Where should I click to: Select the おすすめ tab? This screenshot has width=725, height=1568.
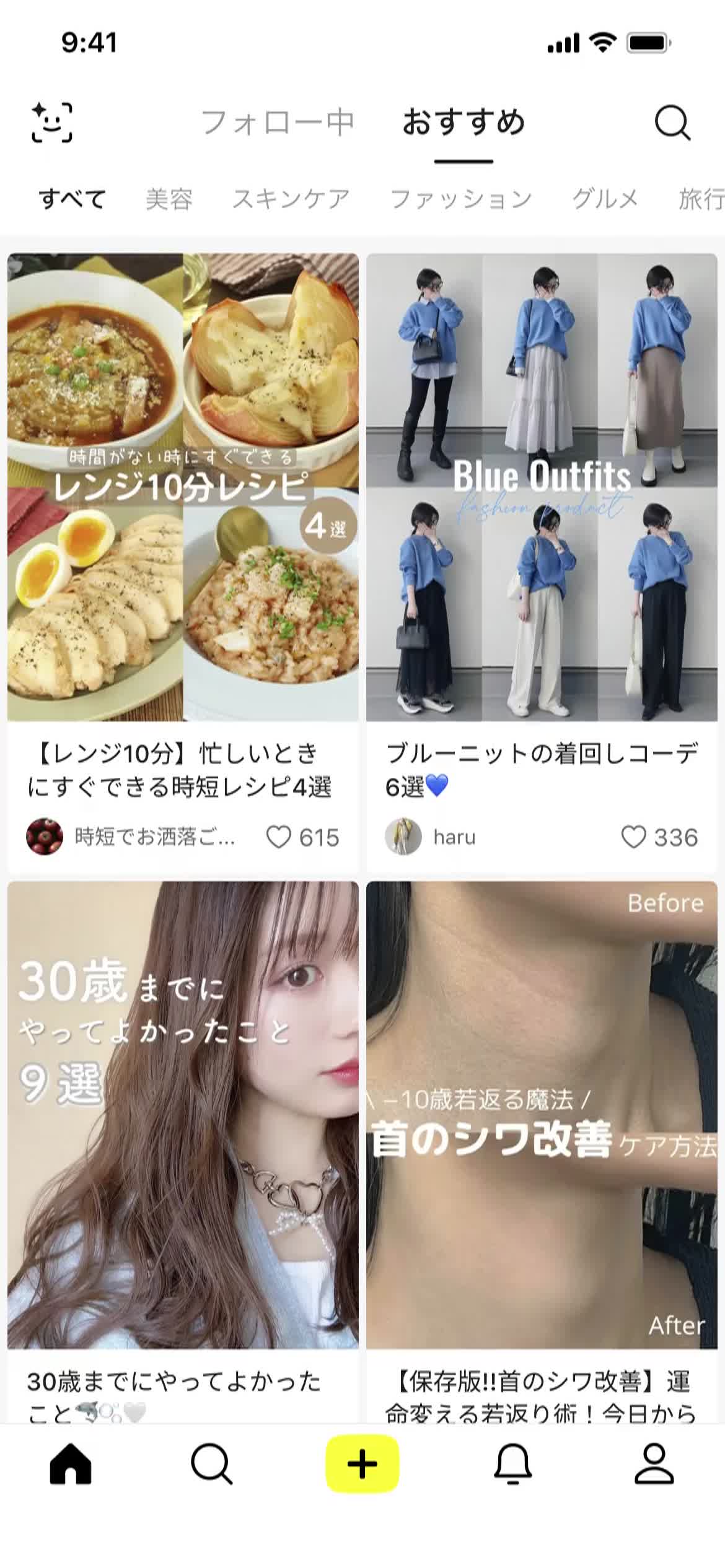(464, 122)
